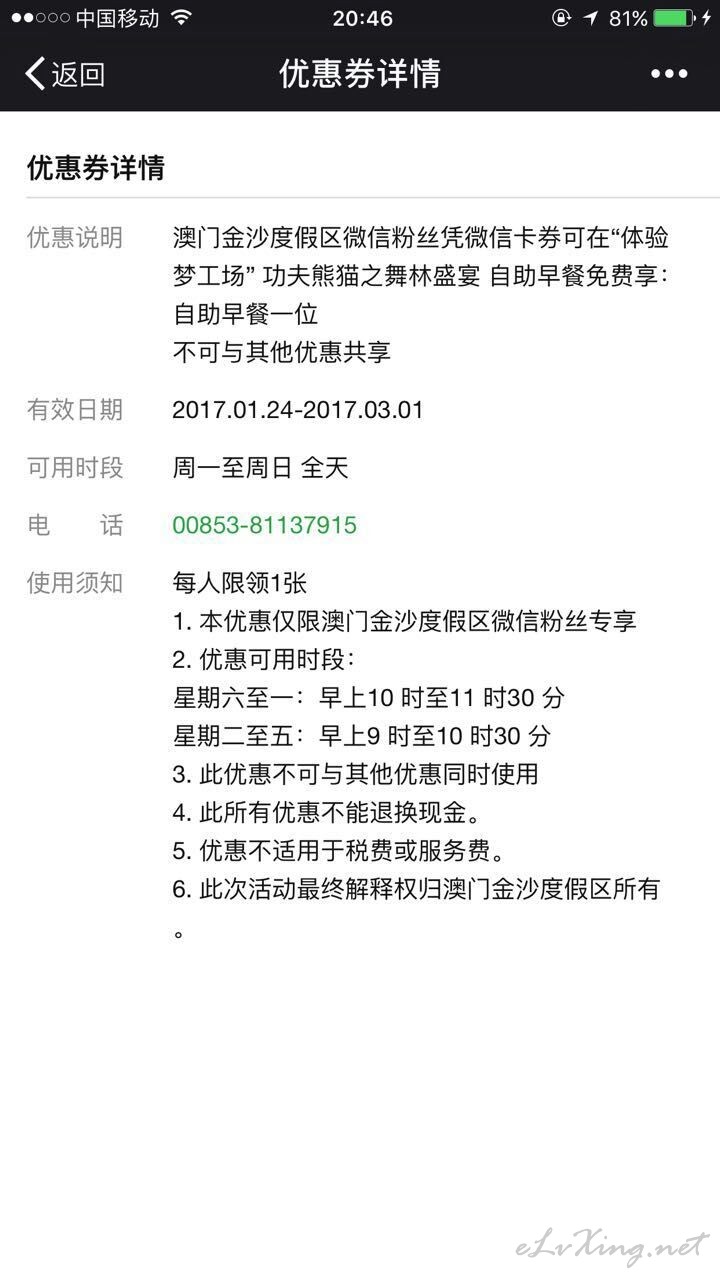
Task: Open the three-dot more options menu
Action: click(669, 74)
